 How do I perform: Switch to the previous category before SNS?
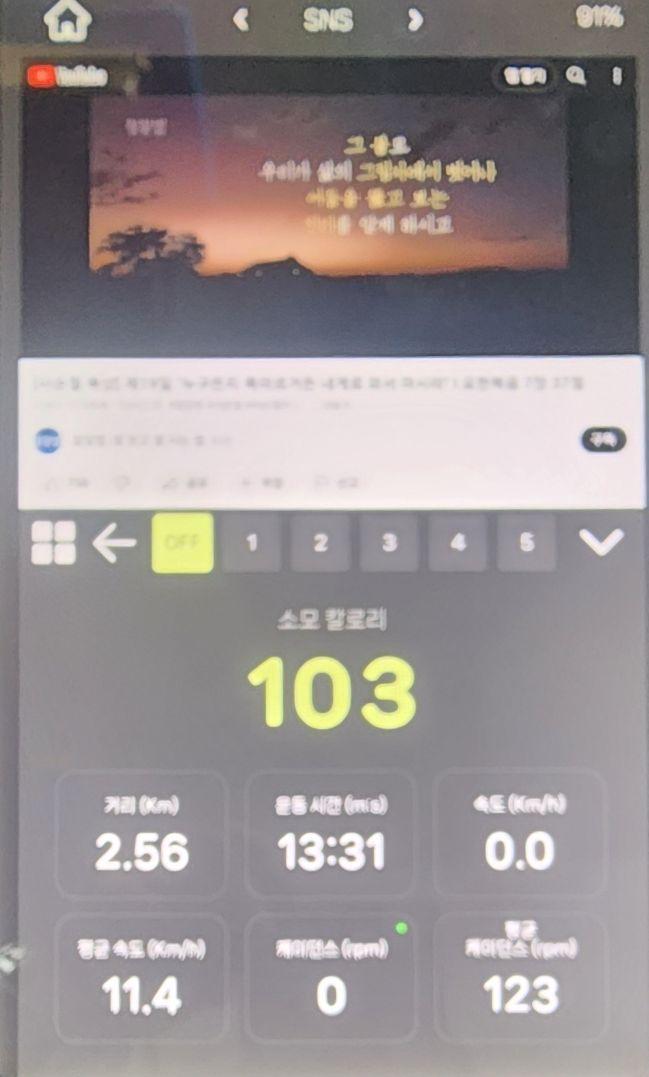tap(240, 19)
